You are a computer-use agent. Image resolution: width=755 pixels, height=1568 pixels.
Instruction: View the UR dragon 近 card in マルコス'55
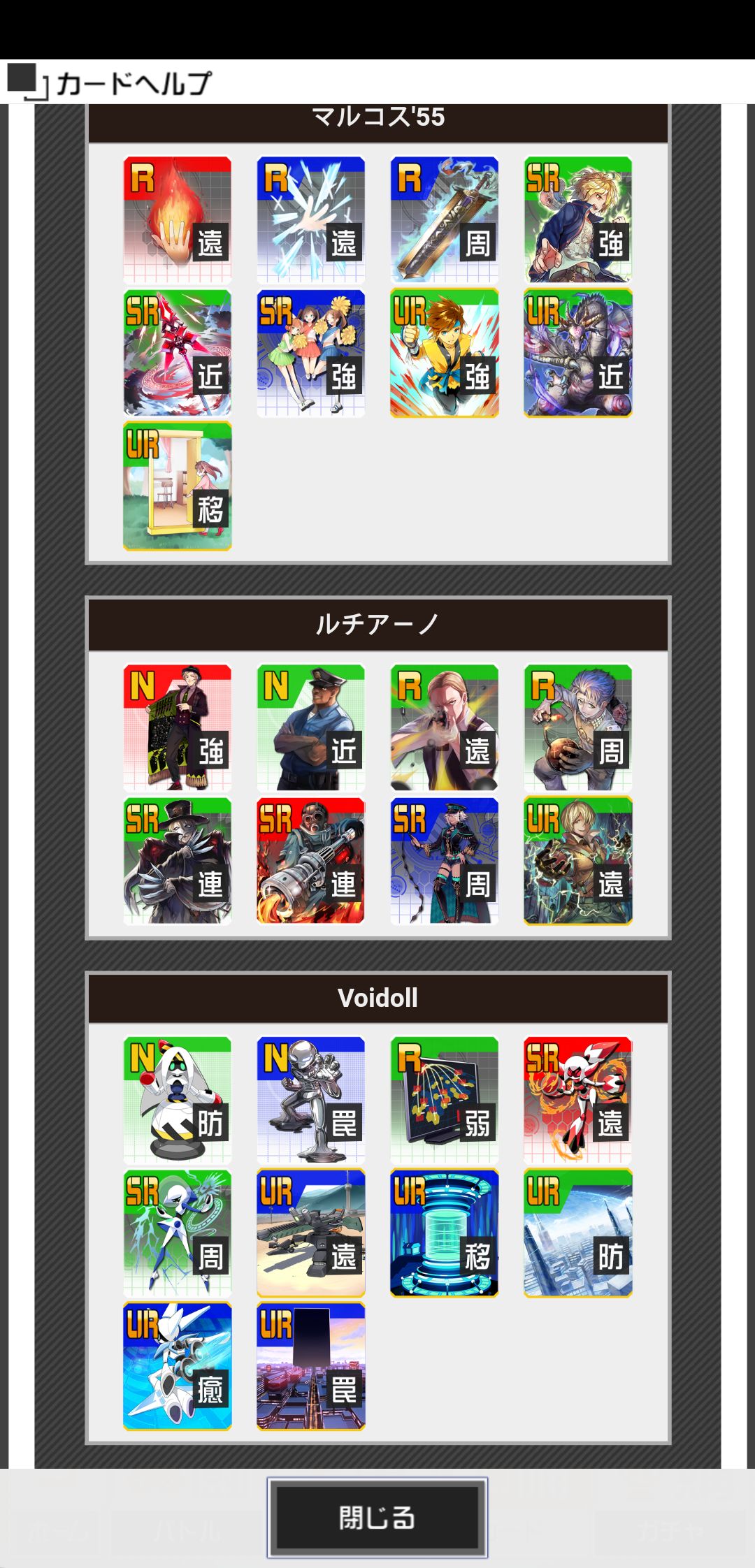pos(577,353)
